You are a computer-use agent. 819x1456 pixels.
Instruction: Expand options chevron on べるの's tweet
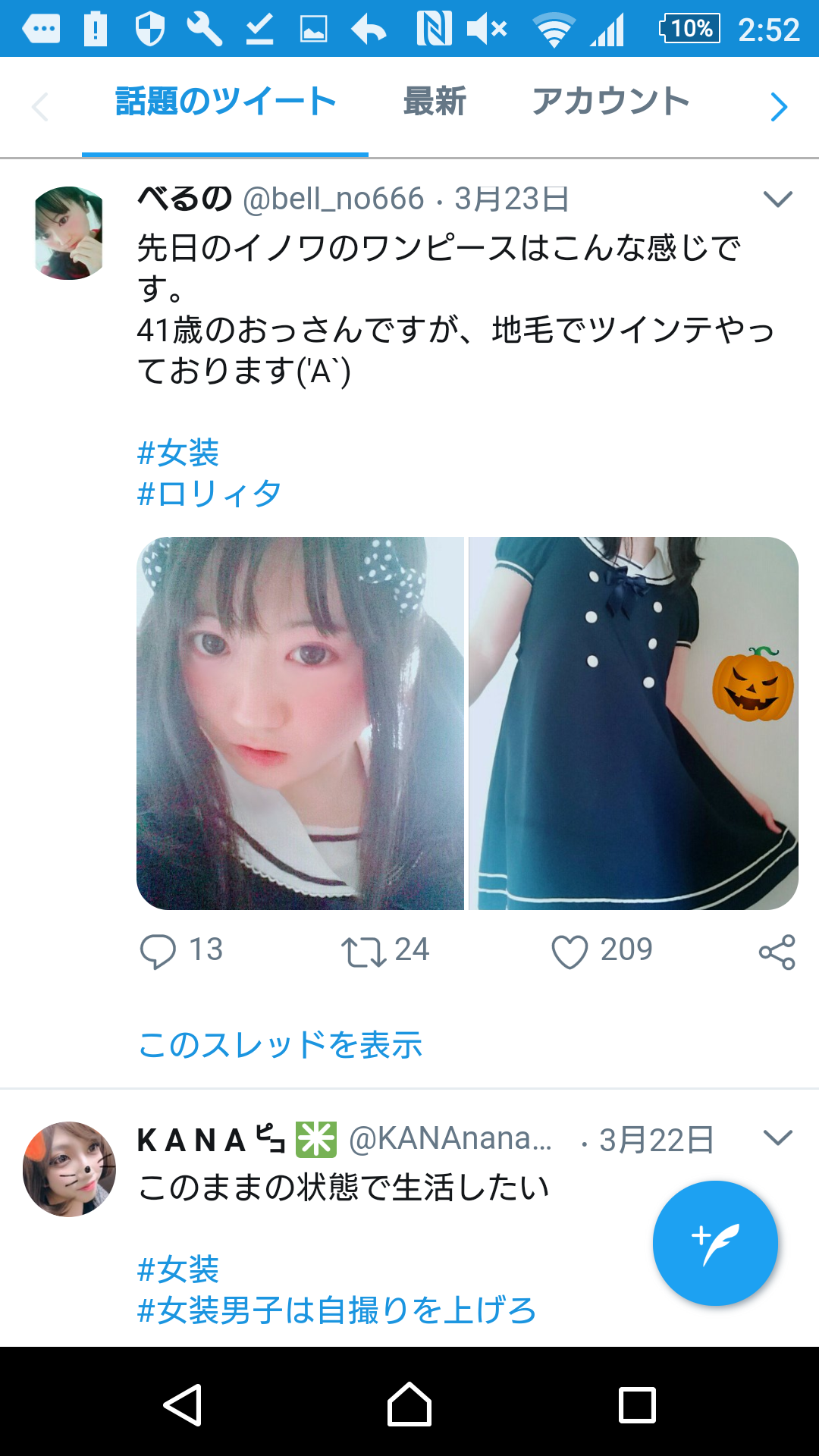point(777,199)
